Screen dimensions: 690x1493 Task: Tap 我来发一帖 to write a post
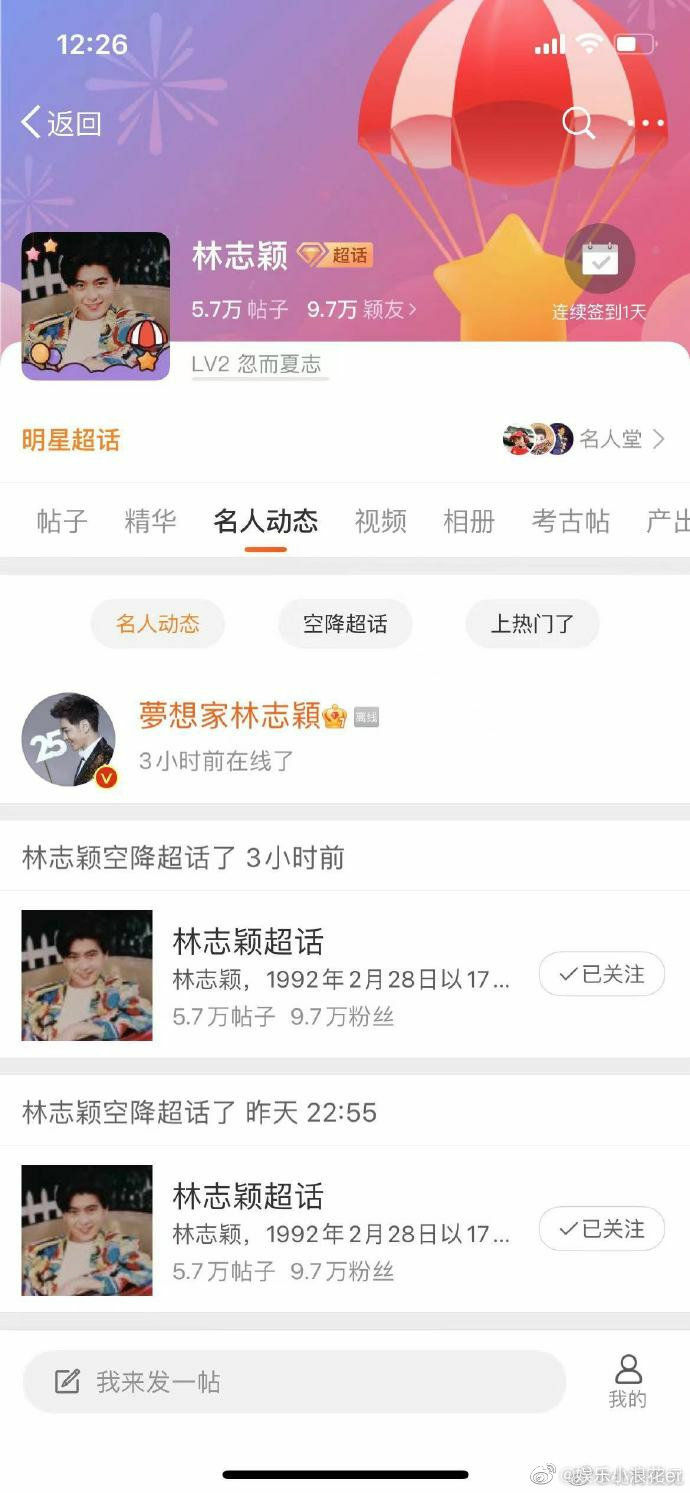294,1382
